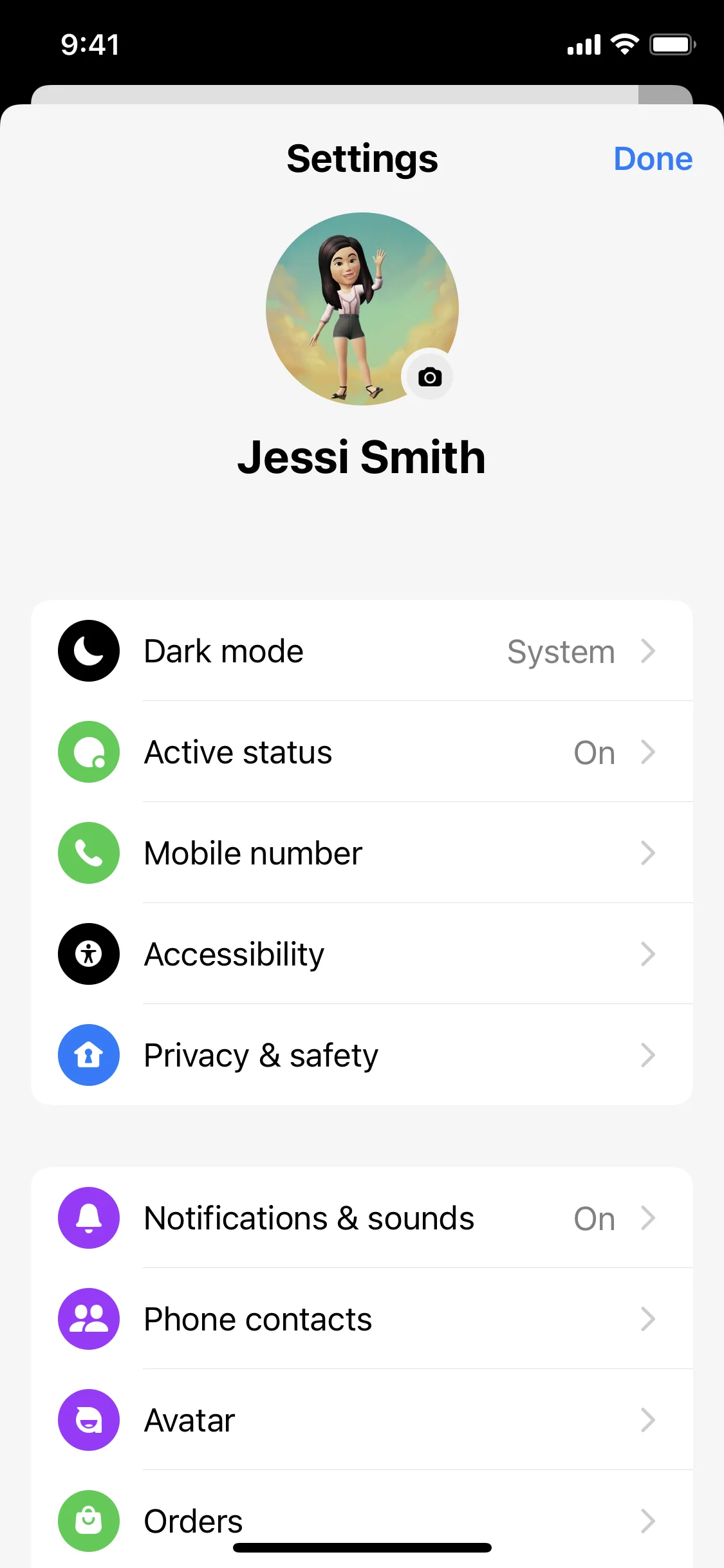The image size is (724, 1568).
Task: Tap the Mobile number phone icon
Action: [88, 852]
